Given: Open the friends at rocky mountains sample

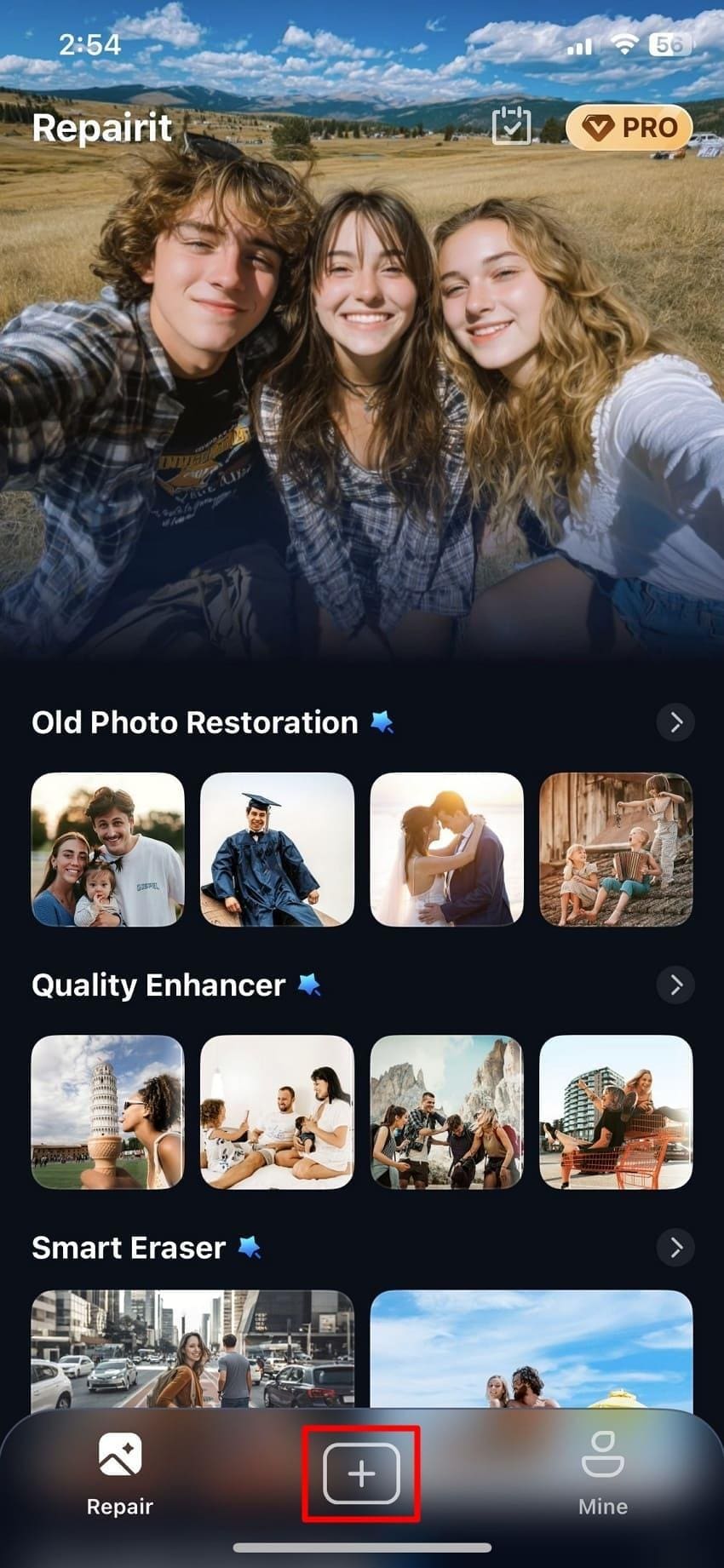Looking at the screenshot, I should point(446,1111).
